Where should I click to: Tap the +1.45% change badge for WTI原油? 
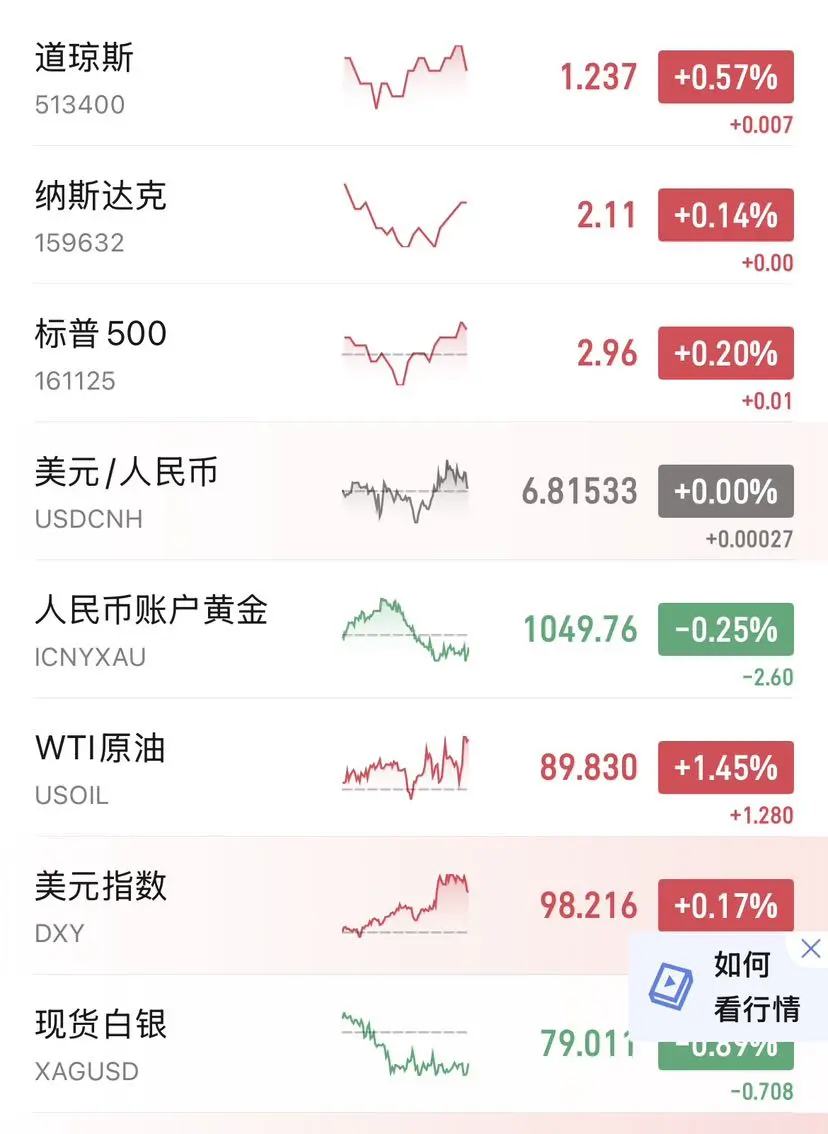[x=725, y=767]
